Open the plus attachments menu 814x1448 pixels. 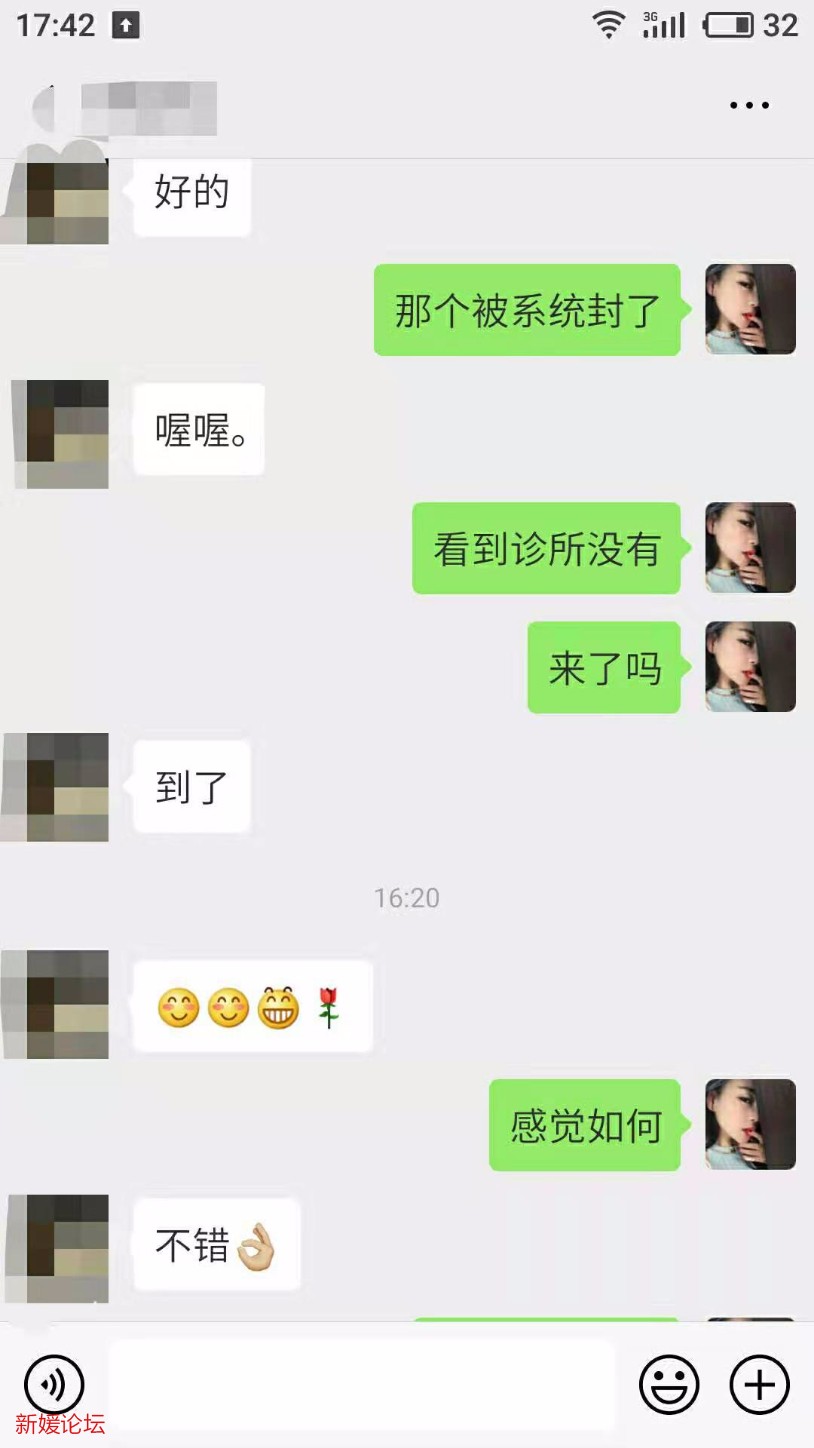pos(760,1385)
